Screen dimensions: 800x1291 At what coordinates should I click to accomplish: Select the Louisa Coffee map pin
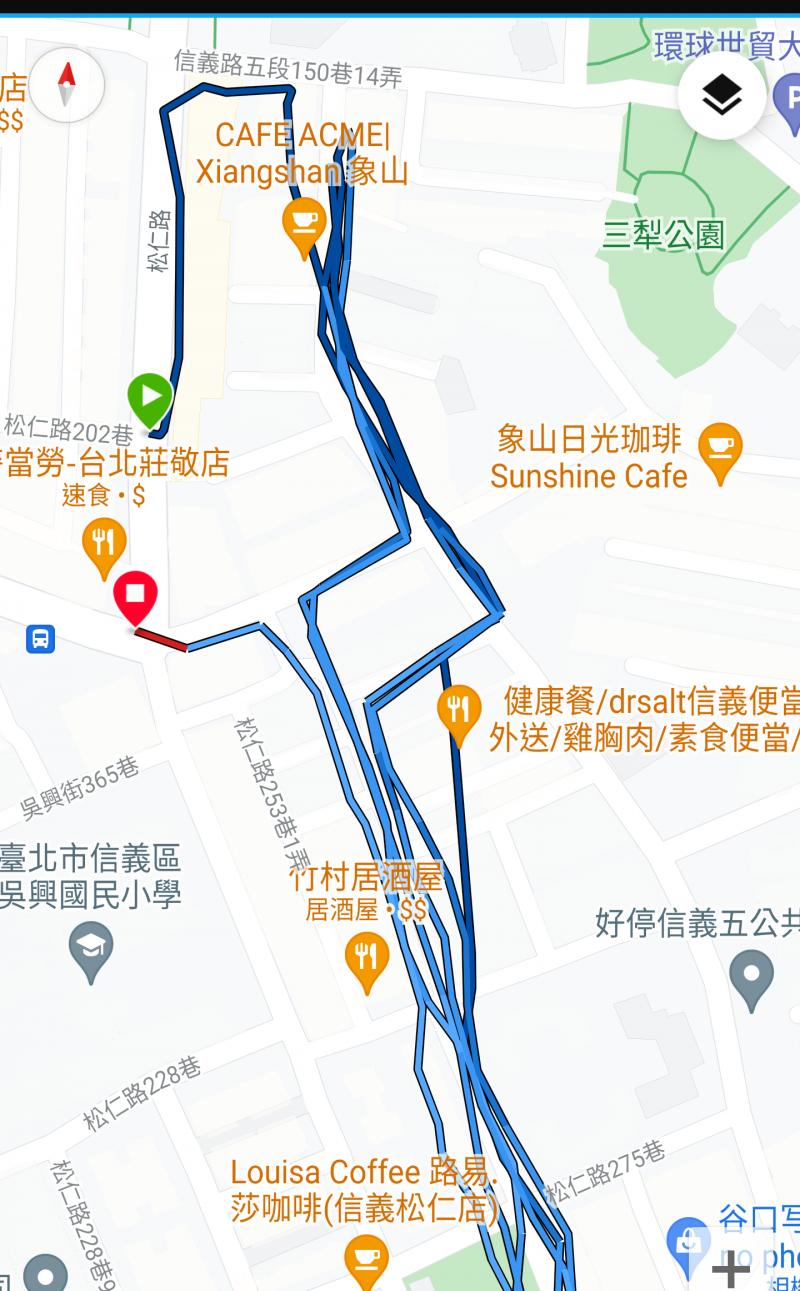click(x=366, y=1259)
